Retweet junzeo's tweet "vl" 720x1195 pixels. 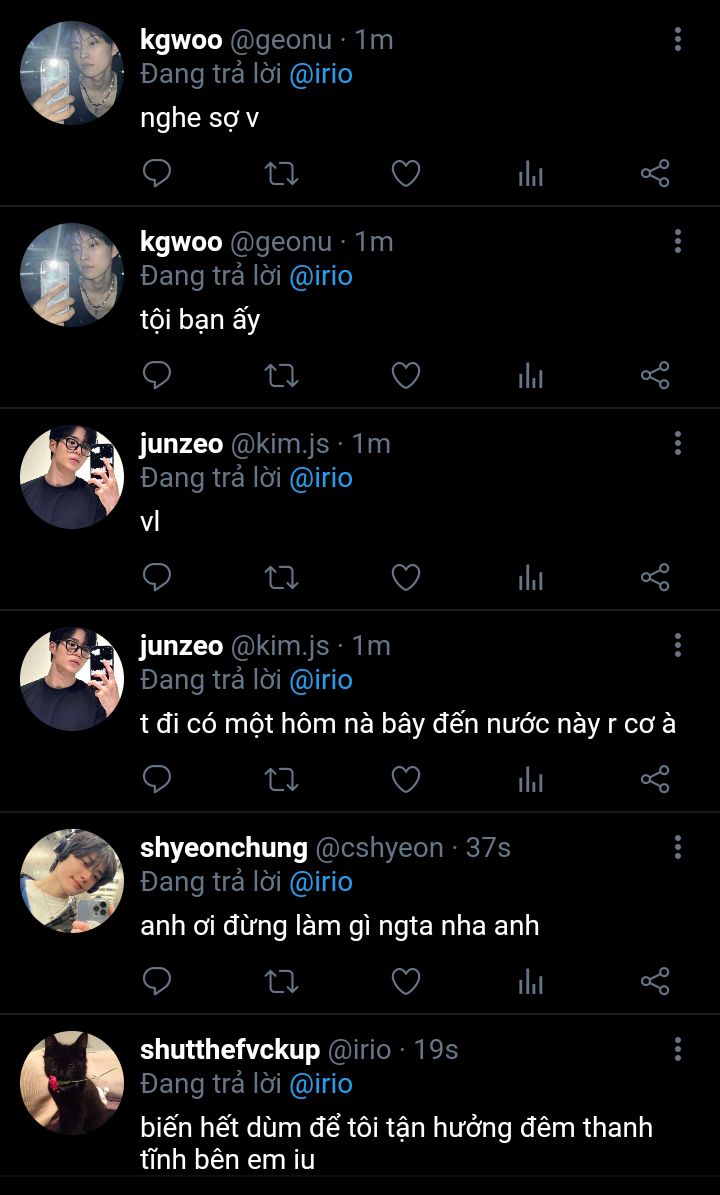point(281,577)
